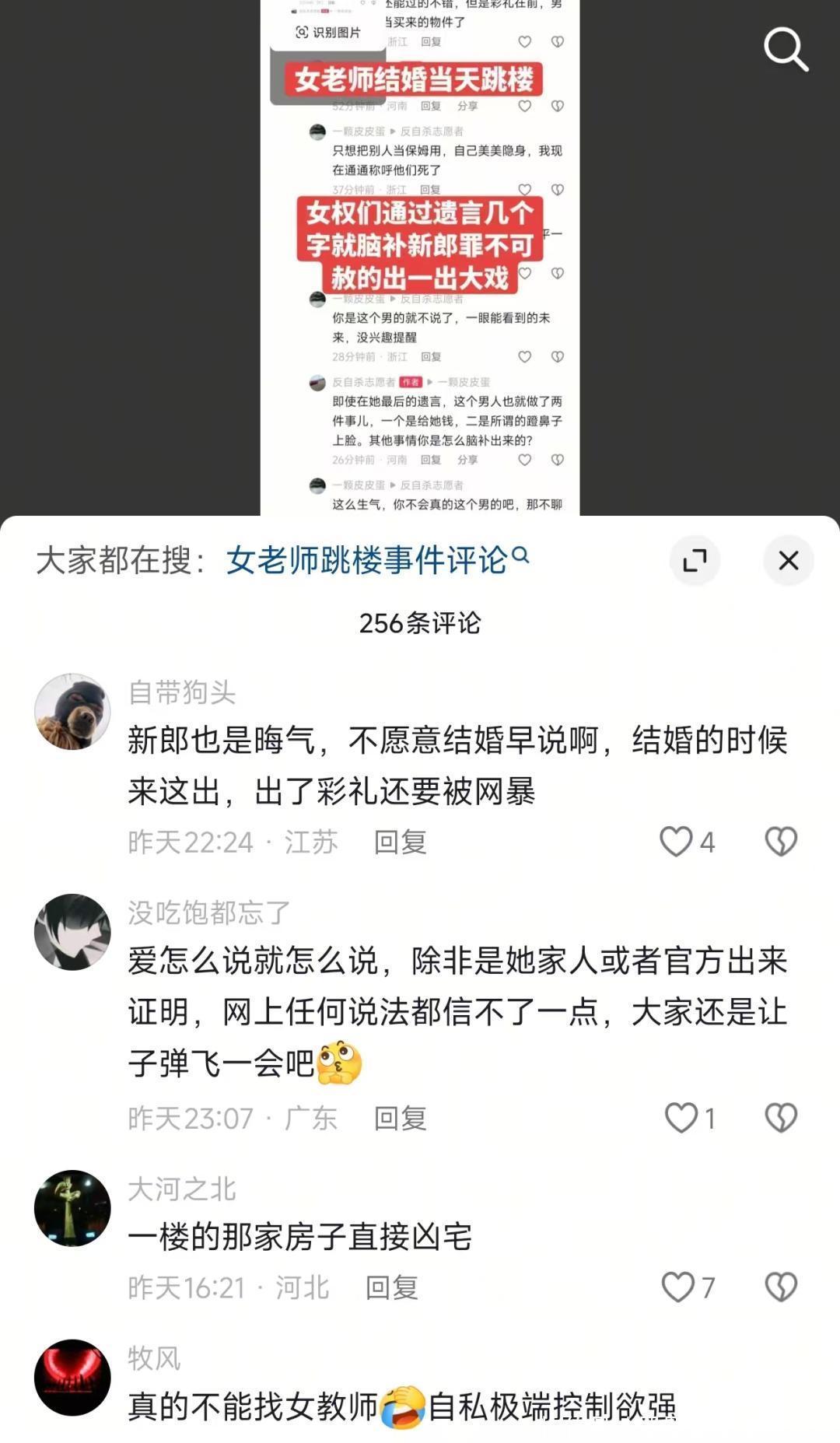Viewport: 840px width, 1443px height.
Task: Reply to 自带狗头's comment
Action: pos(400,842)
